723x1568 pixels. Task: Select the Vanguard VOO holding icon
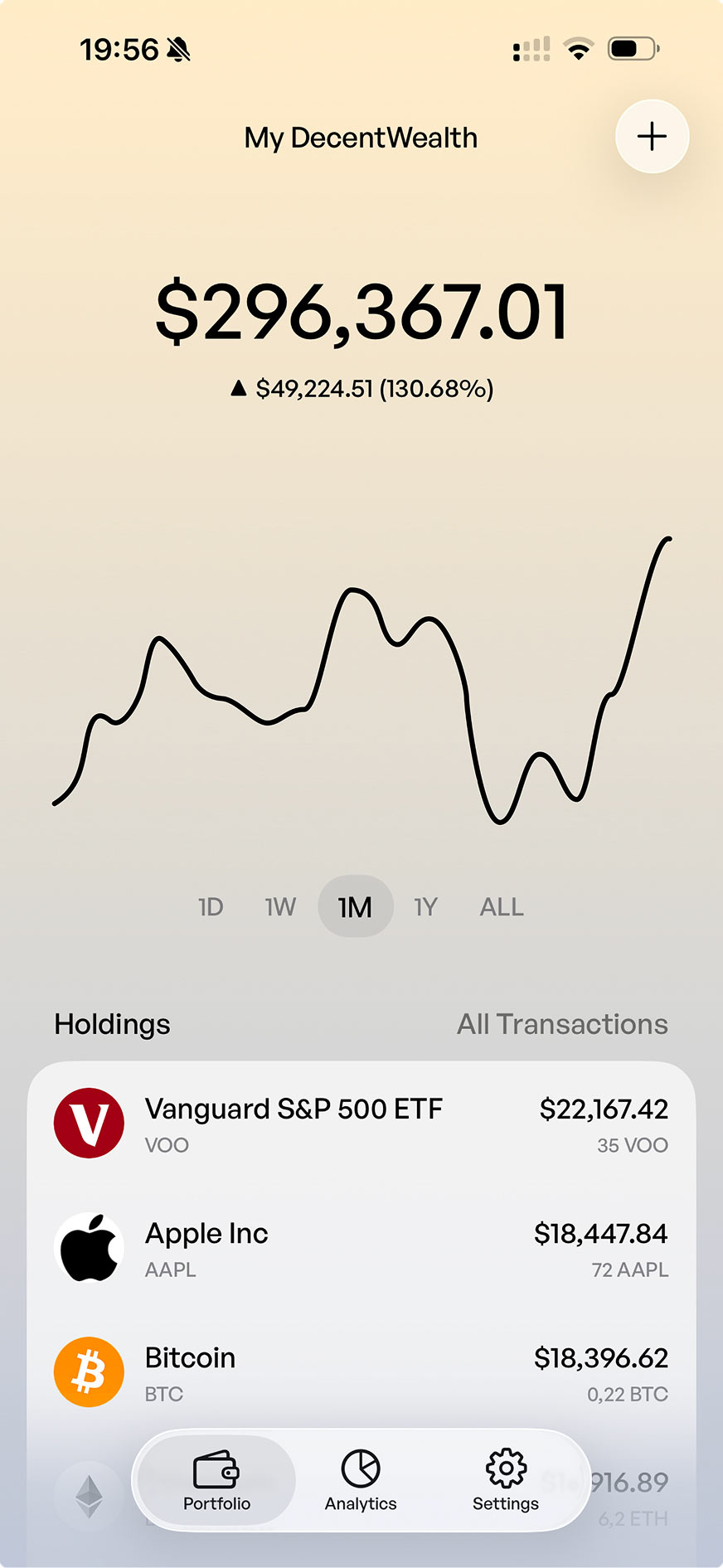[x=89, y=1123]
